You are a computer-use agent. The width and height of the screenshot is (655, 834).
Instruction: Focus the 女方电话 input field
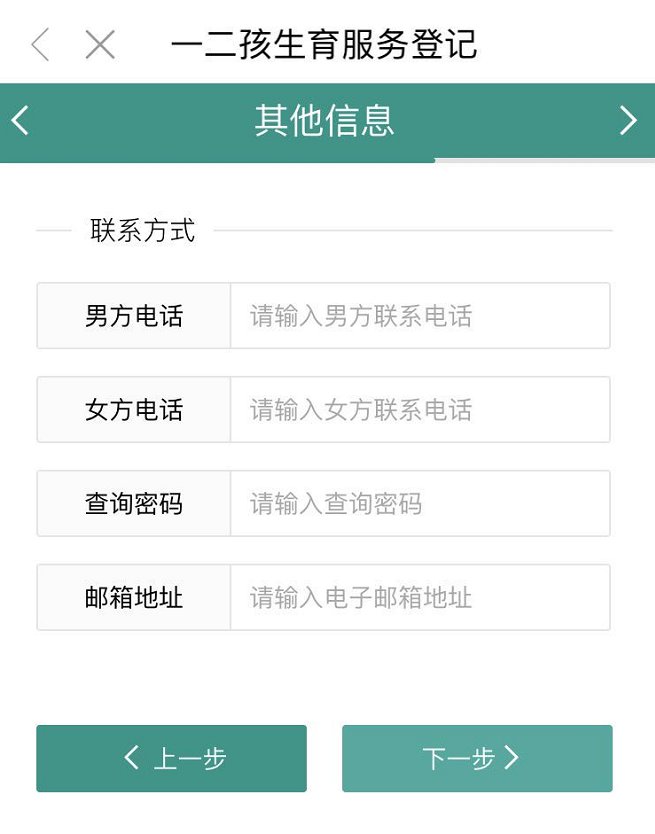click(420, 410)
